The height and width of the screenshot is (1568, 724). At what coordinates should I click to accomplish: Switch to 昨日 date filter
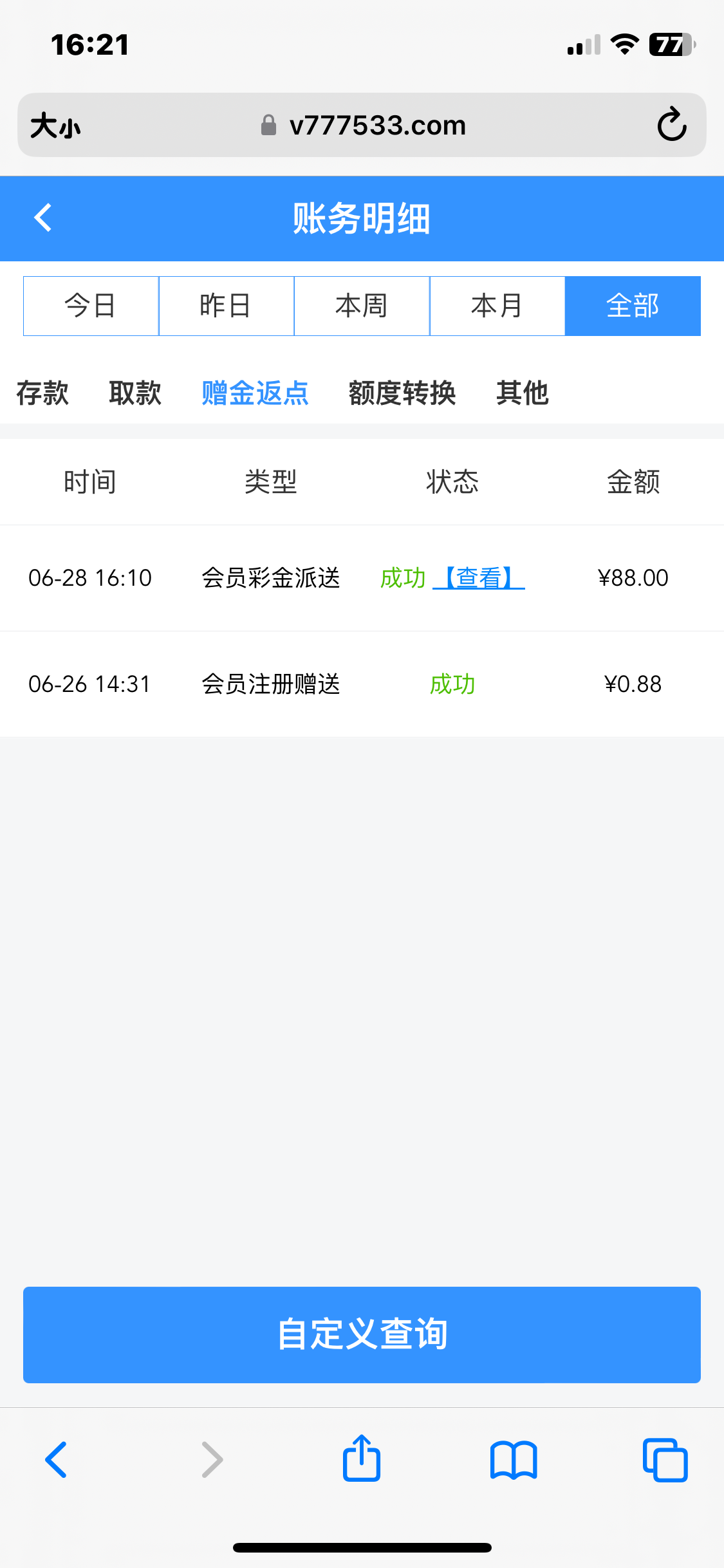pyautogui.click(x=227, y=306)
